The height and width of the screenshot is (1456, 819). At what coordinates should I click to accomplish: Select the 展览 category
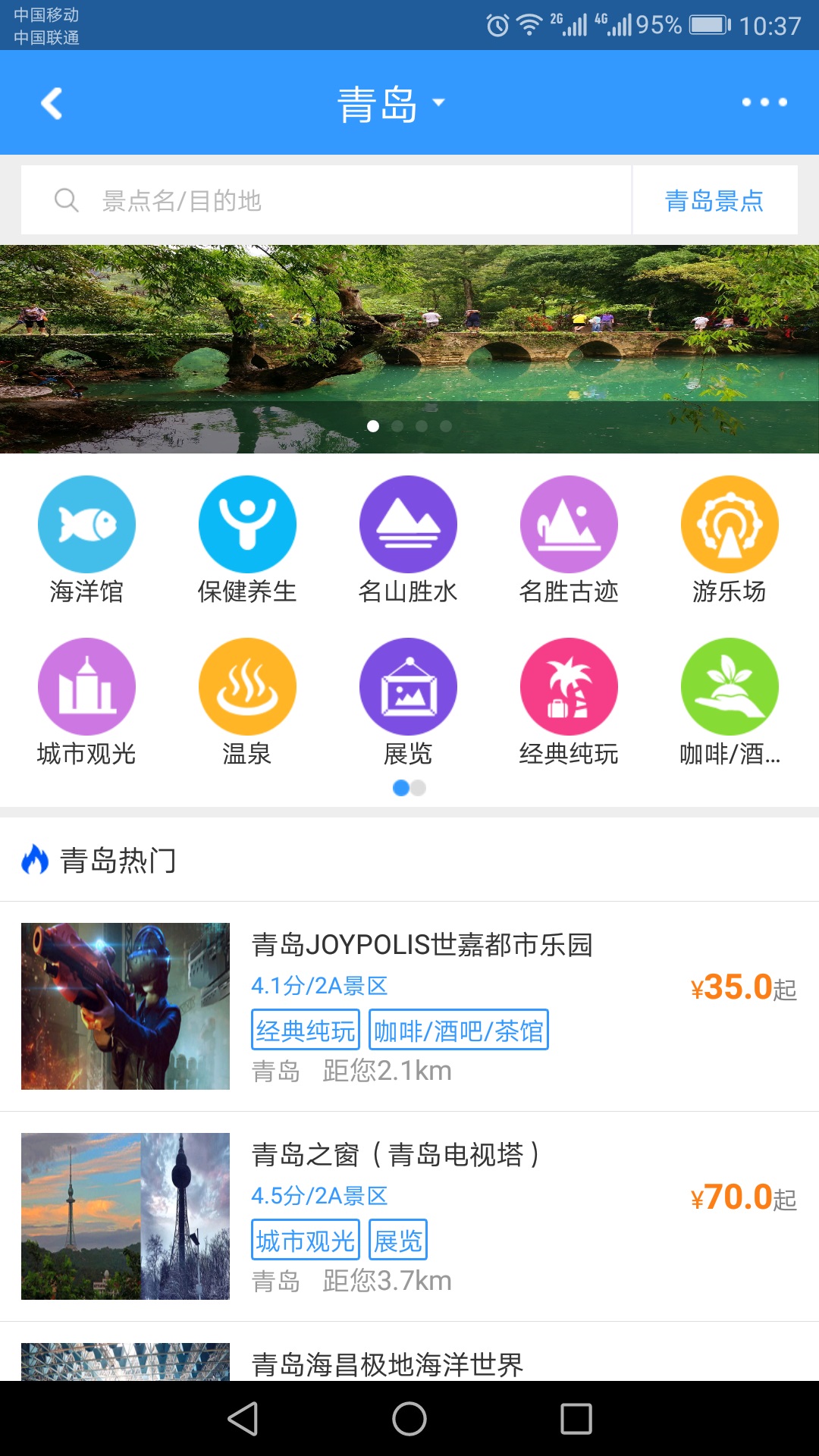tap(408, 702)
